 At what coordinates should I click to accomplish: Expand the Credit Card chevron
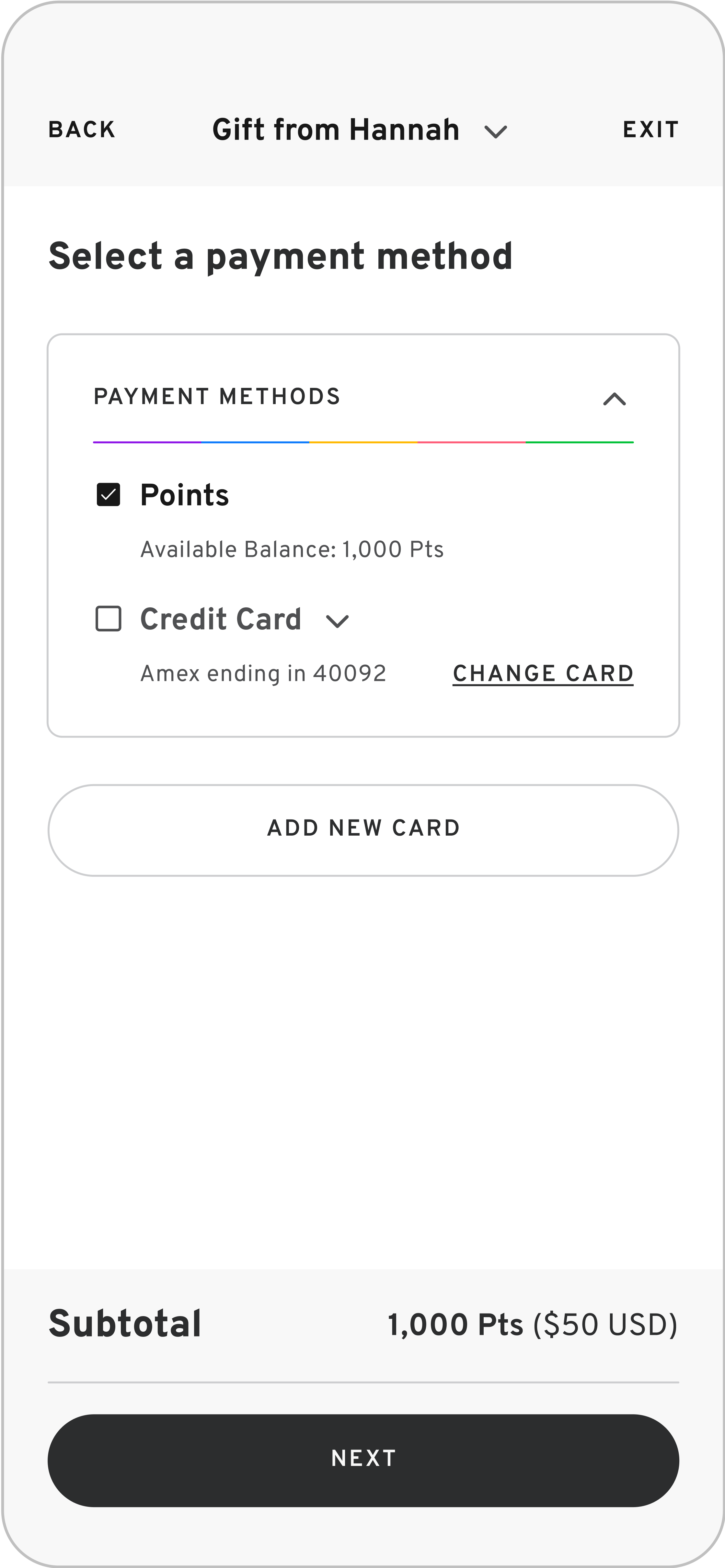[x=337, y=621]
